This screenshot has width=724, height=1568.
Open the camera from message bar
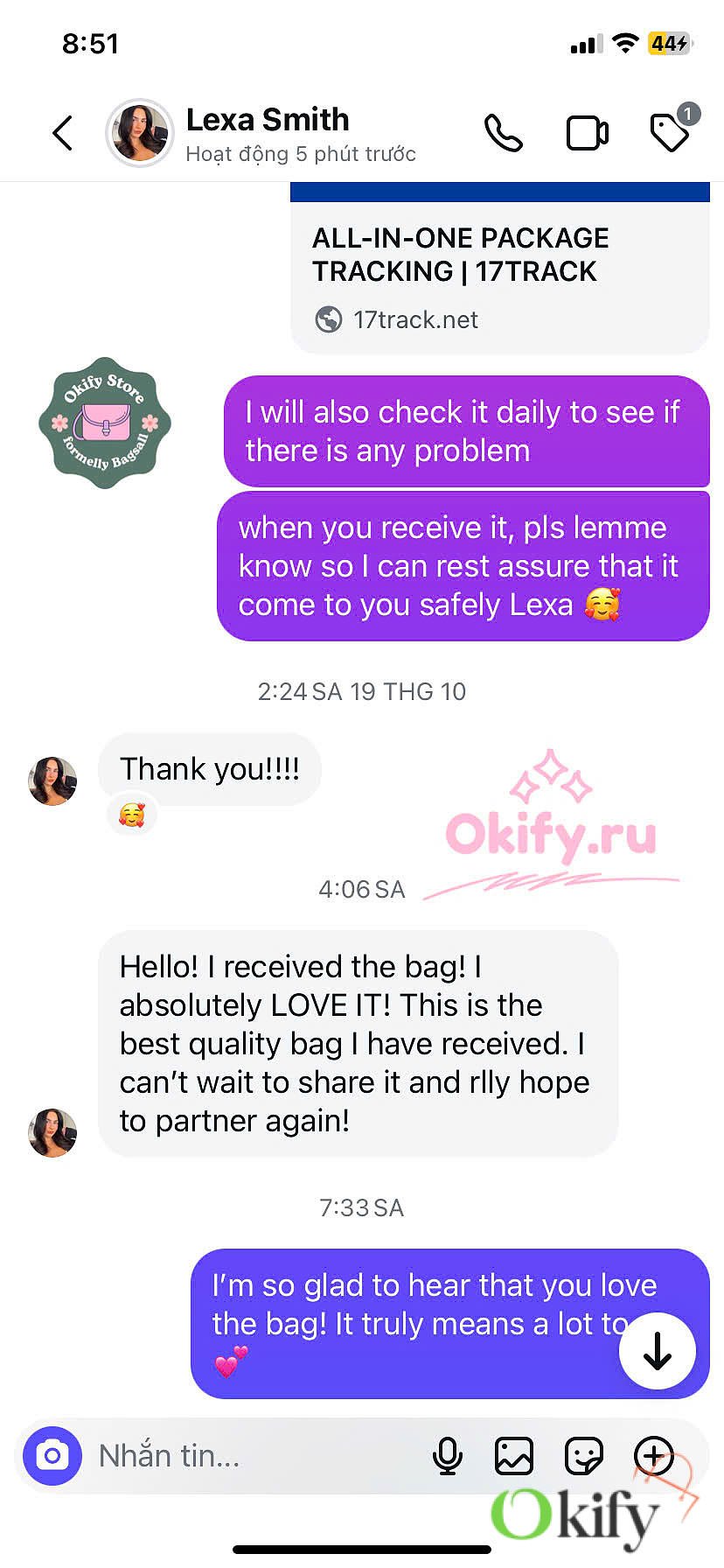coord(52,1456)
